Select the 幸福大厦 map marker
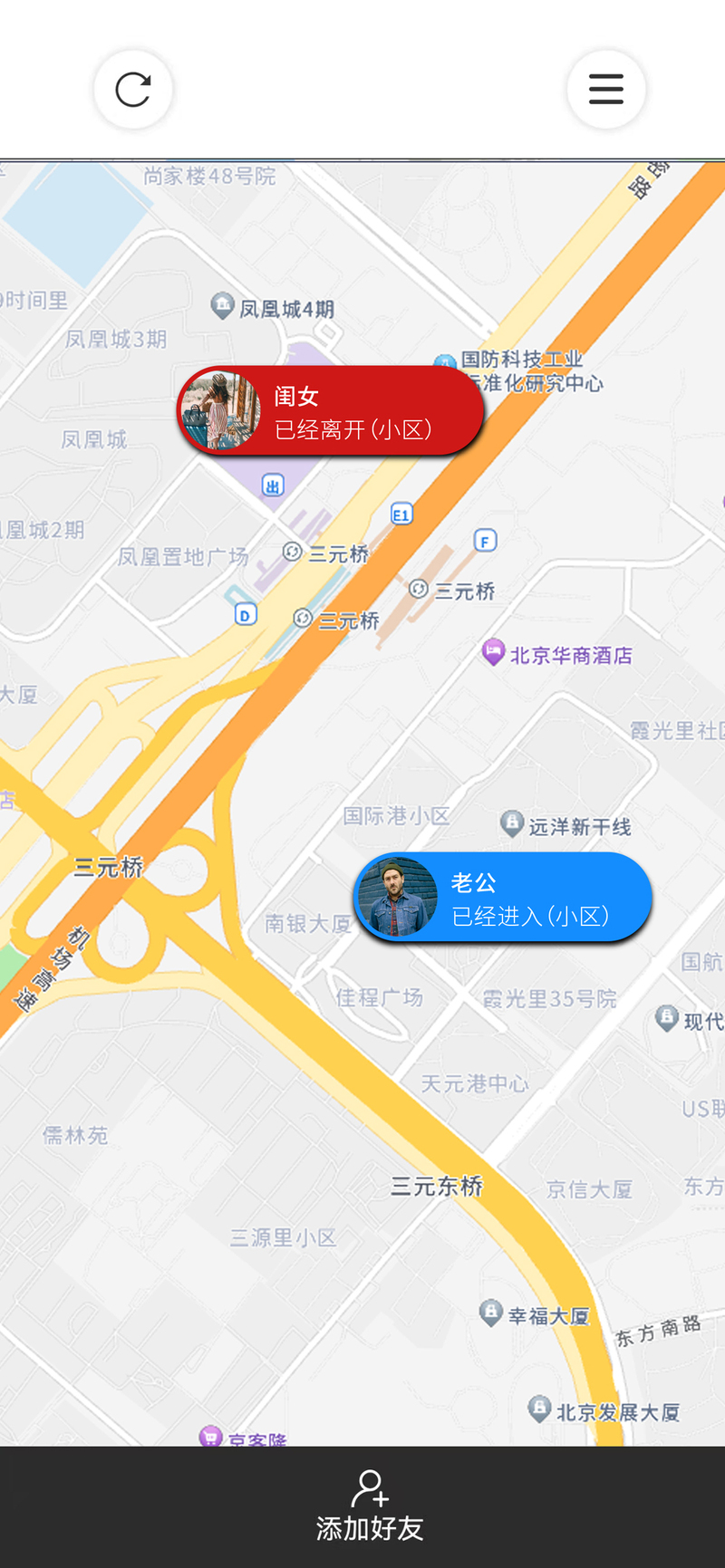The image size is (725, 1568). 490,1312
